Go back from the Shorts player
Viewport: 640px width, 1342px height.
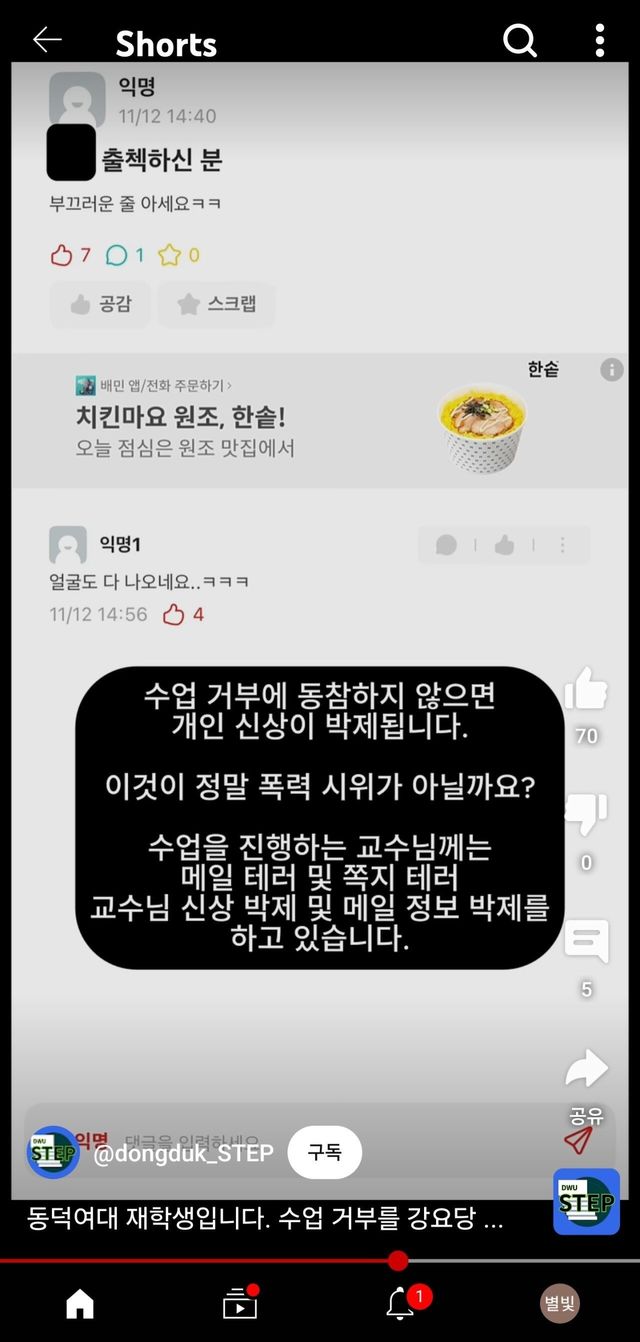coord(47,40)
